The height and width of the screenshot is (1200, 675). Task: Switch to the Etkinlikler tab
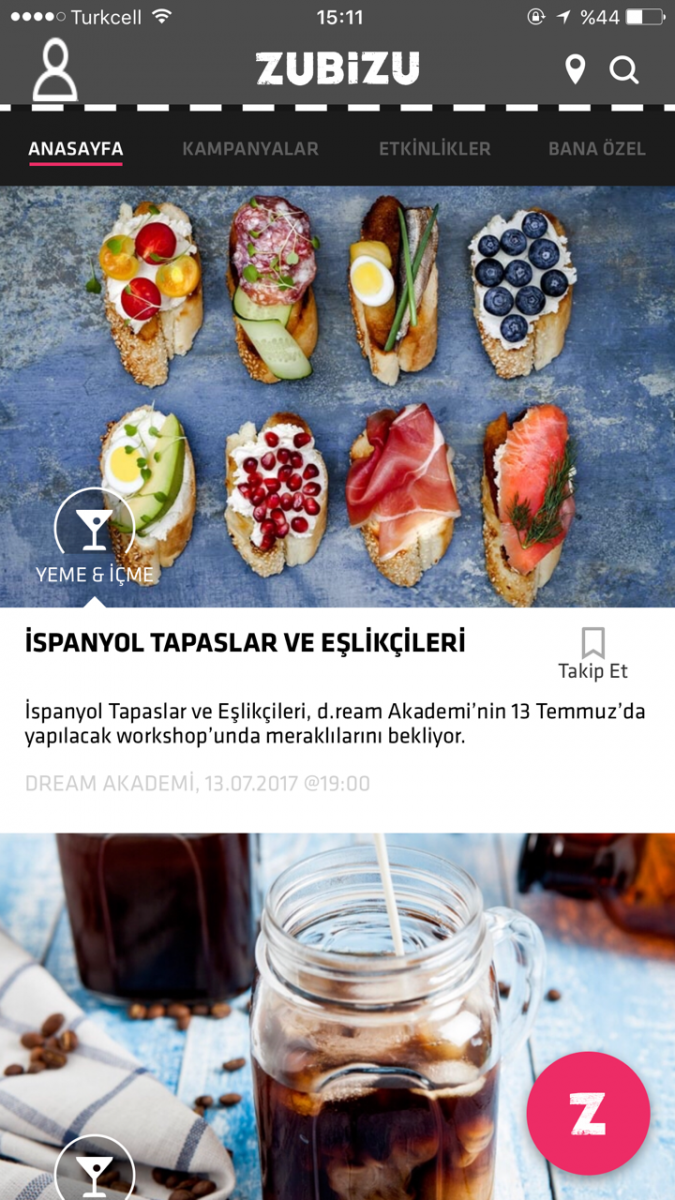[x=434, y=149]
